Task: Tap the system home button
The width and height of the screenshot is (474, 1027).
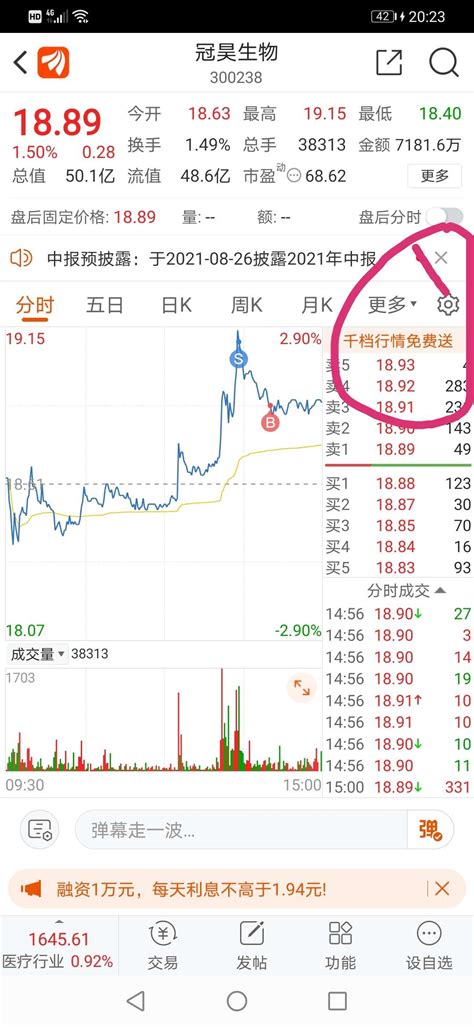Action: tap(237, 1001)
